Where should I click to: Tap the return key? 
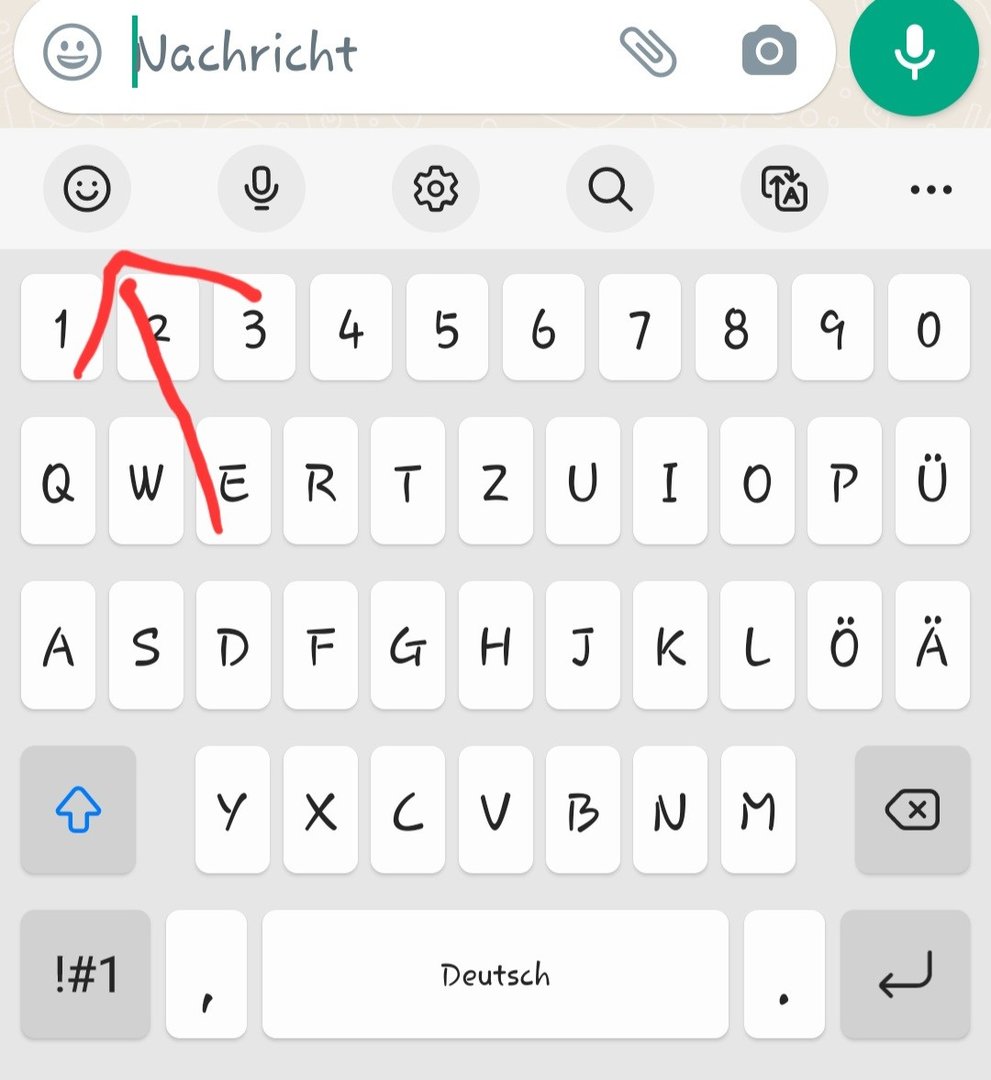pos(905,975)
